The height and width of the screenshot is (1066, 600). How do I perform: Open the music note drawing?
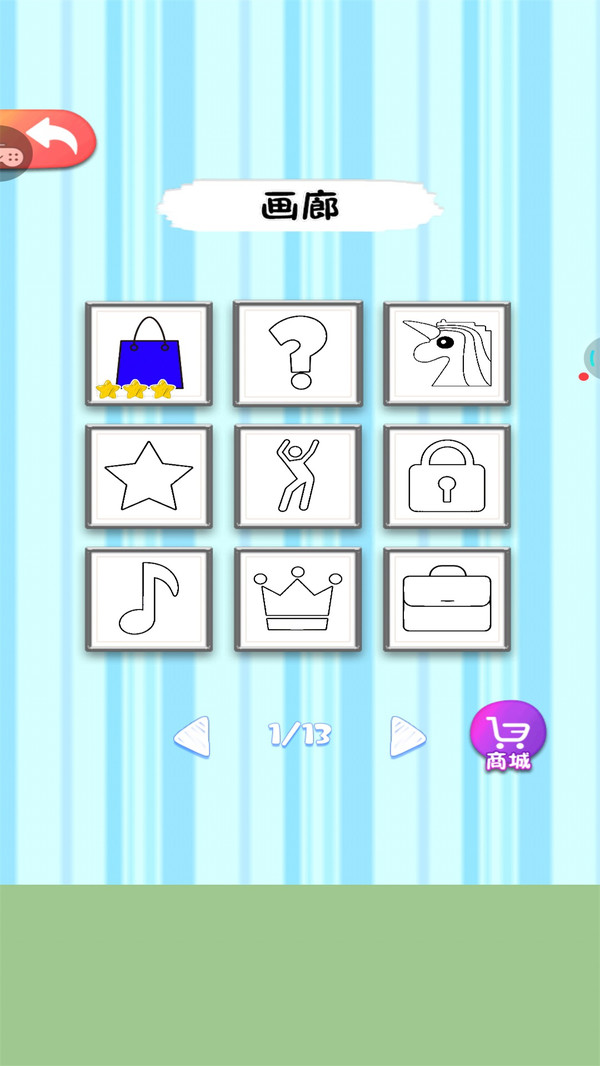(x=149, y=600)
